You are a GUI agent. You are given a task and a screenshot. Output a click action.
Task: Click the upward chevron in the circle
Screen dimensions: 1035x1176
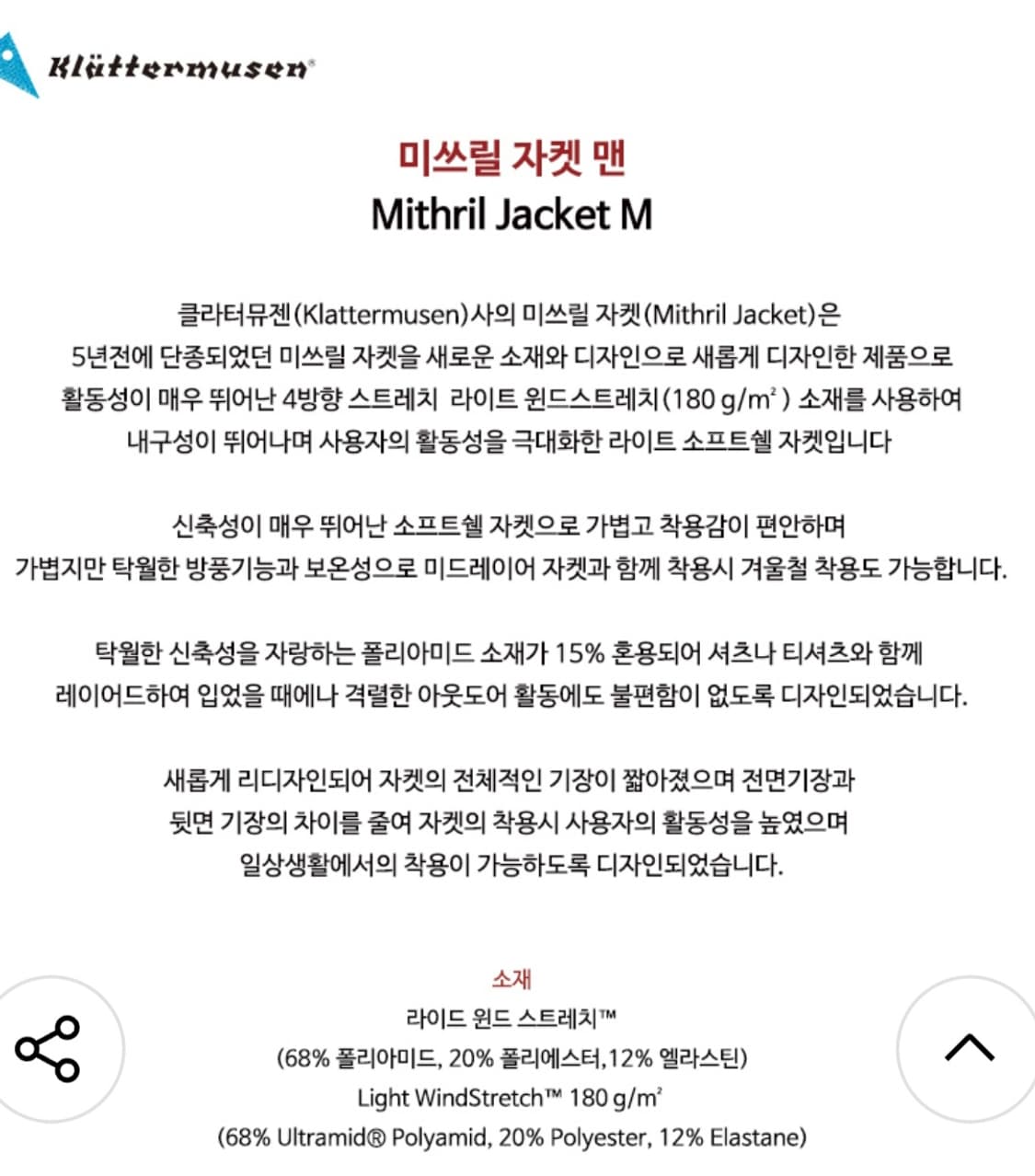point(971,1047)
